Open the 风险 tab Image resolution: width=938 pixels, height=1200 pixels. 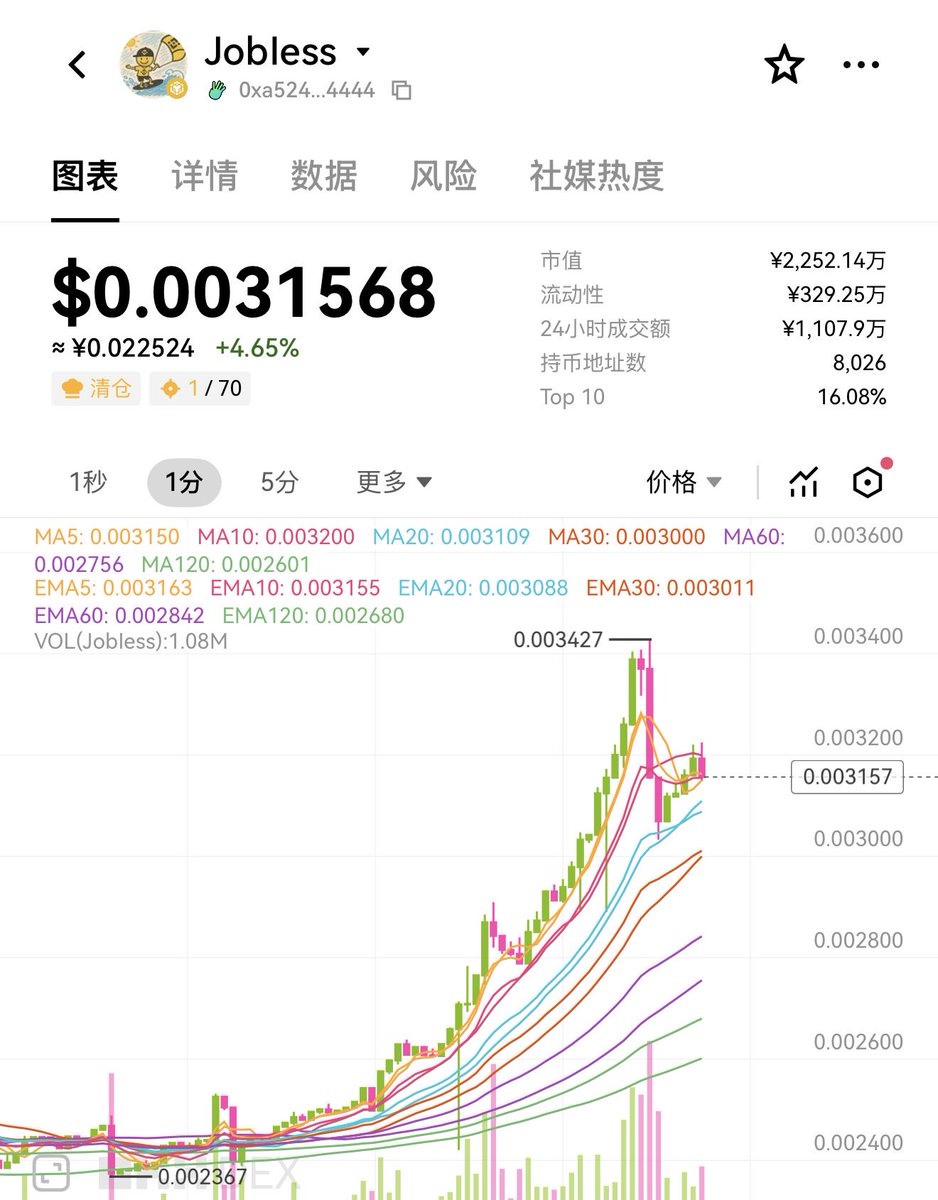443,176
